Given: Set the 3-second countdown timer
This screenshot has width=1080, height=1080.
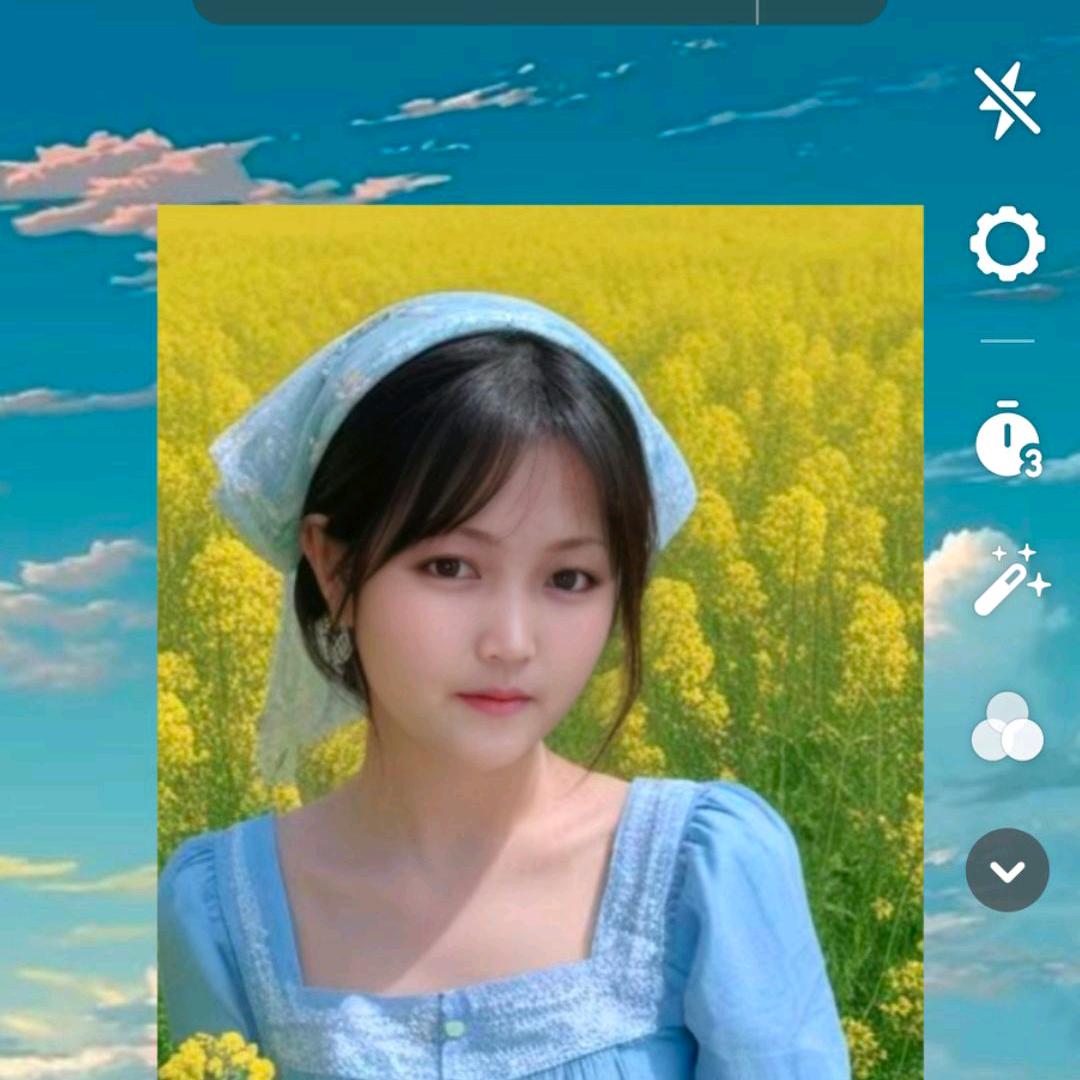Looking at the screenshot, I should 1007,440.
